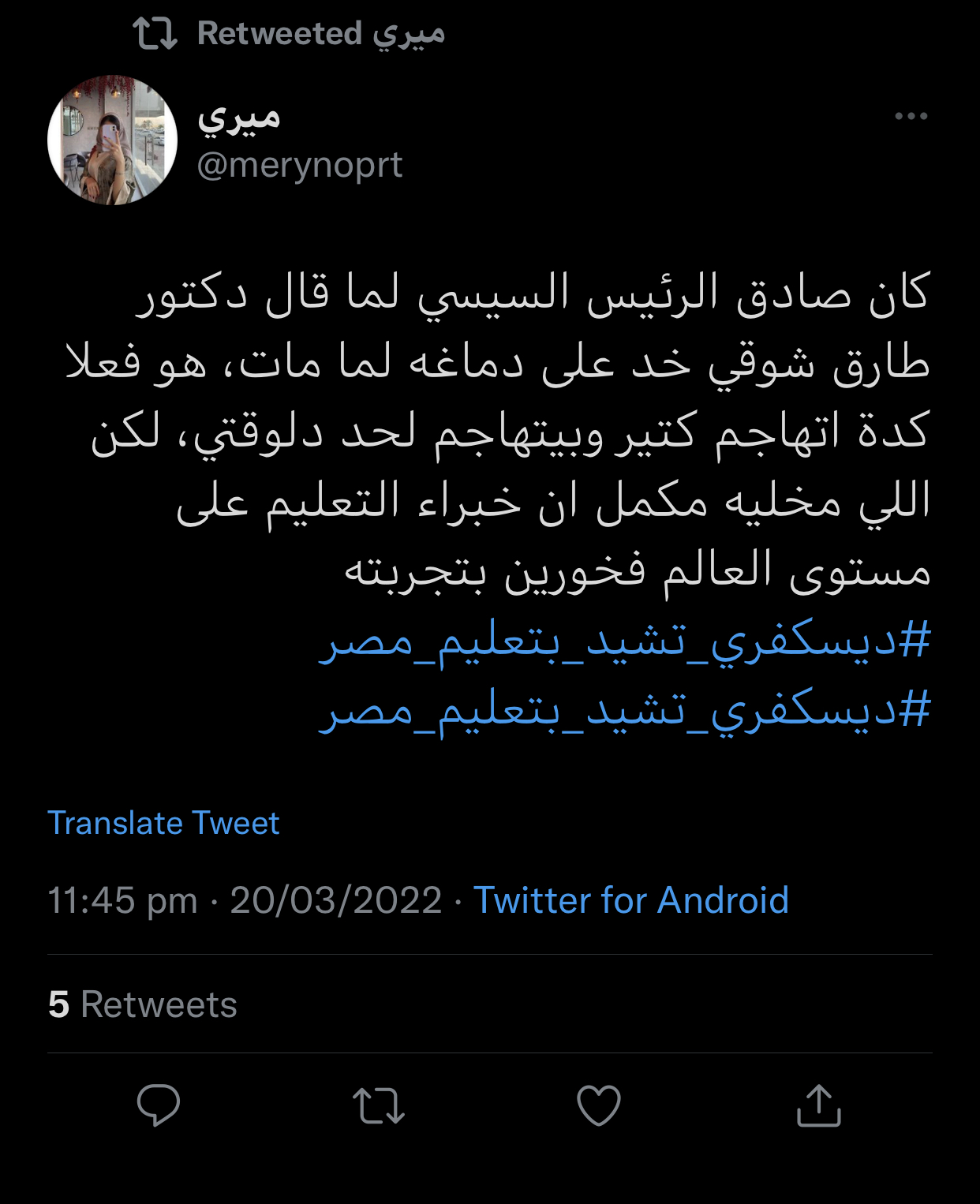View the 5 Retweets list
The height and width of the screenshot is (1204, 980).
143,1004
